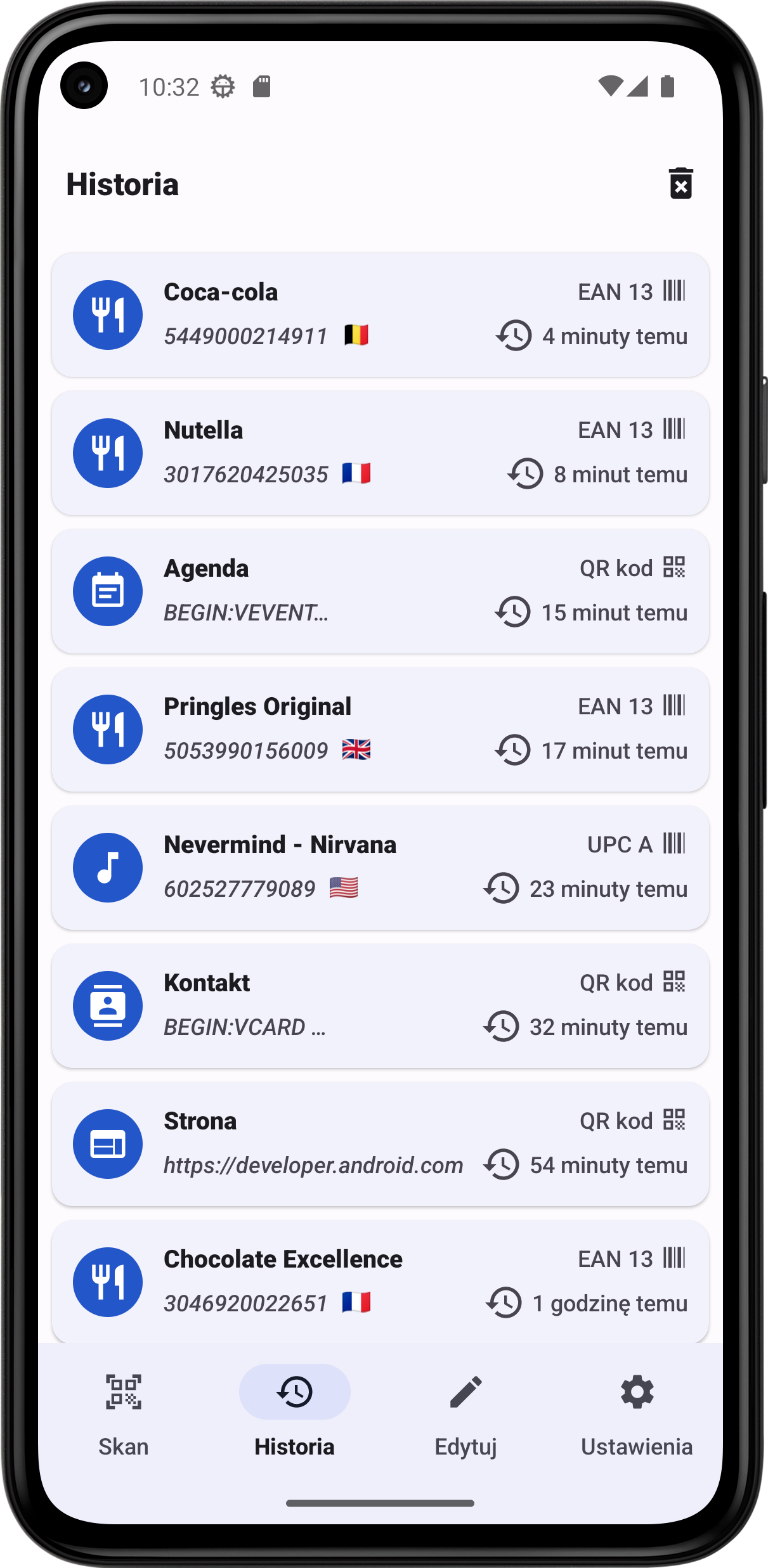The width and height of the screenshot is (768, 1568).
Task: View the Strona website scan entry
Action: tap(379, 1144)
